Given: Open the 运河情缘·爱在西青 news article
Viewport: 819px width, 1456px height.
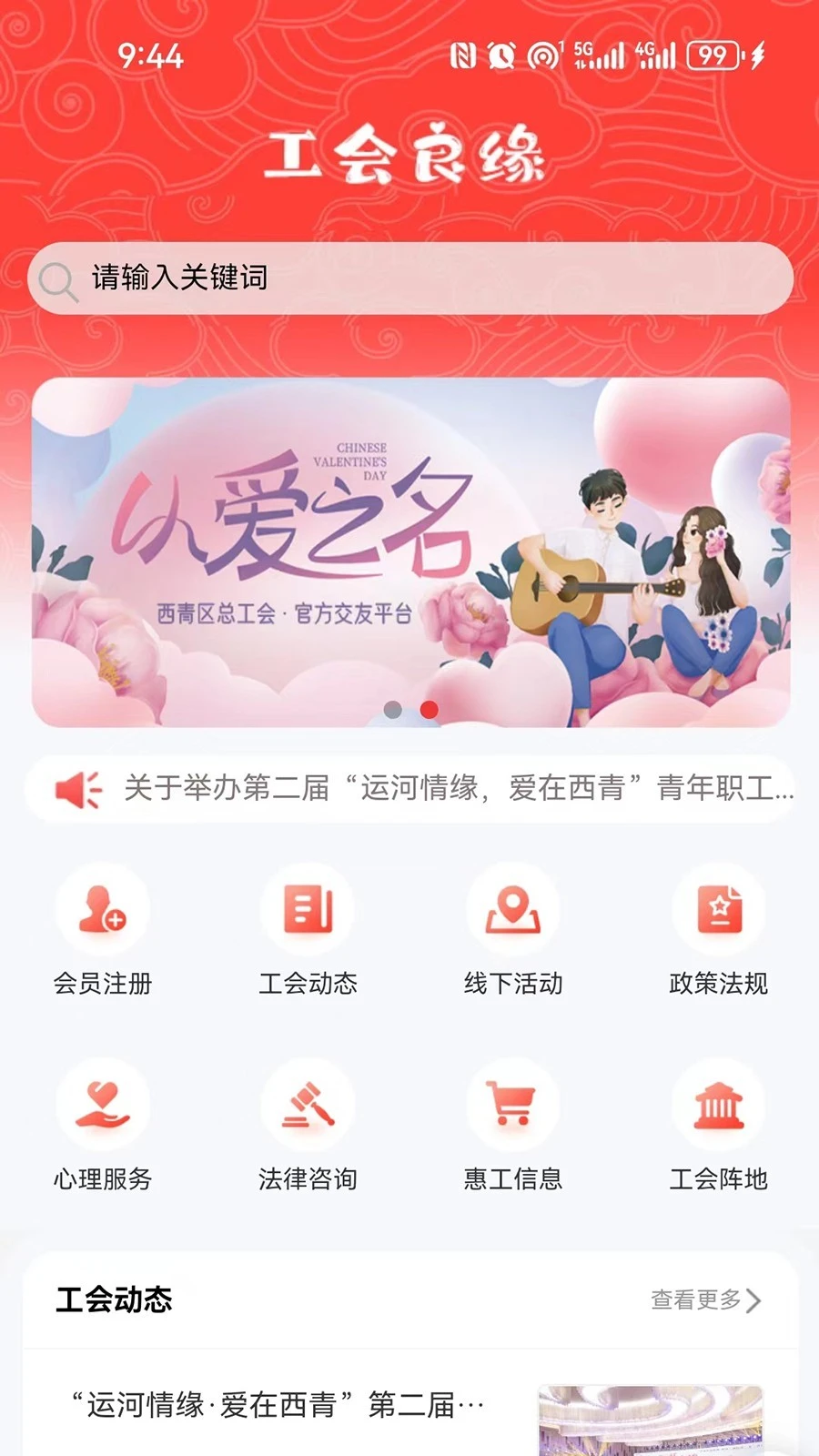Looking at the screenshot, I should pyautogui.click(x=273, y=1404).
